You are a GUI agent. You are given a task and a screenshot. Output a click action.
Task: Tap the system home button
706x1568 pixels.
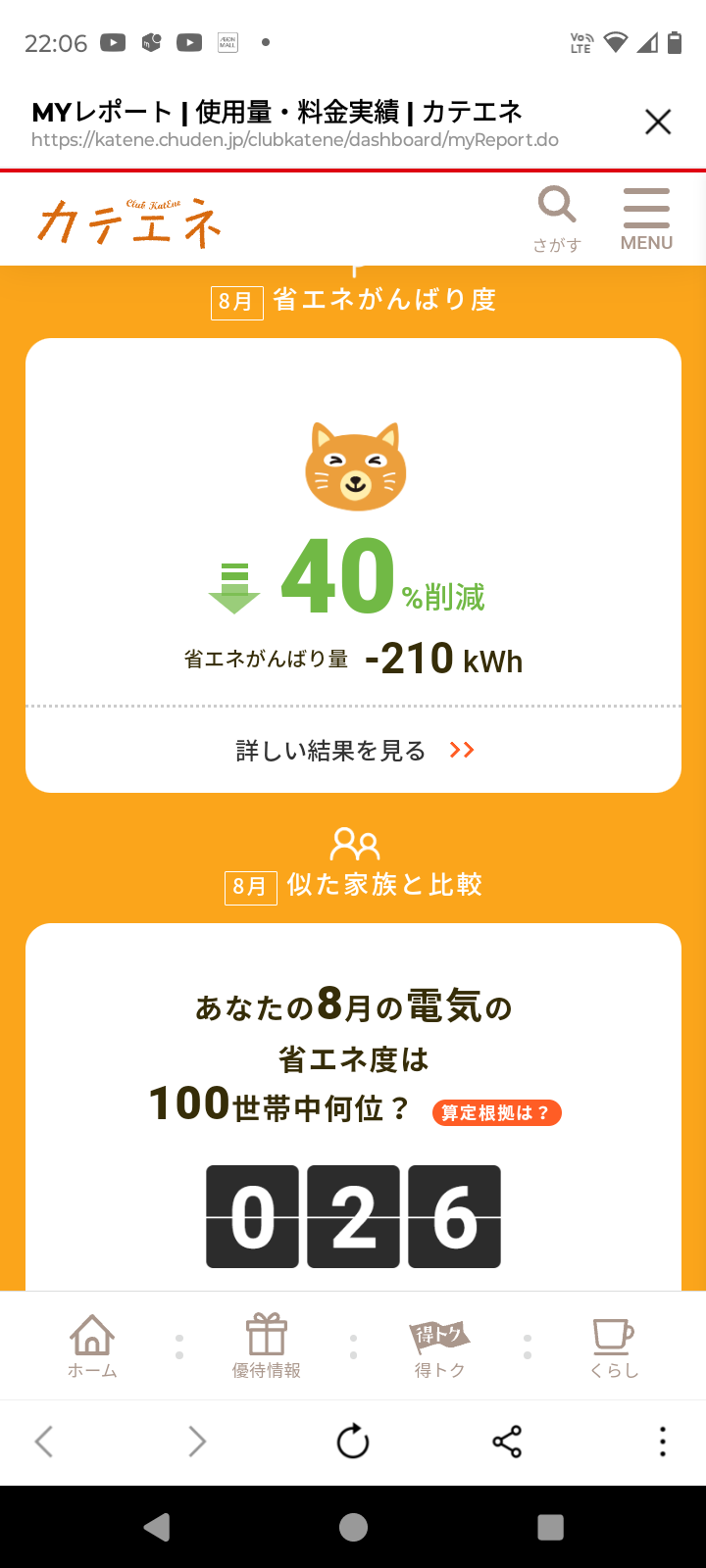[353, 1527]
